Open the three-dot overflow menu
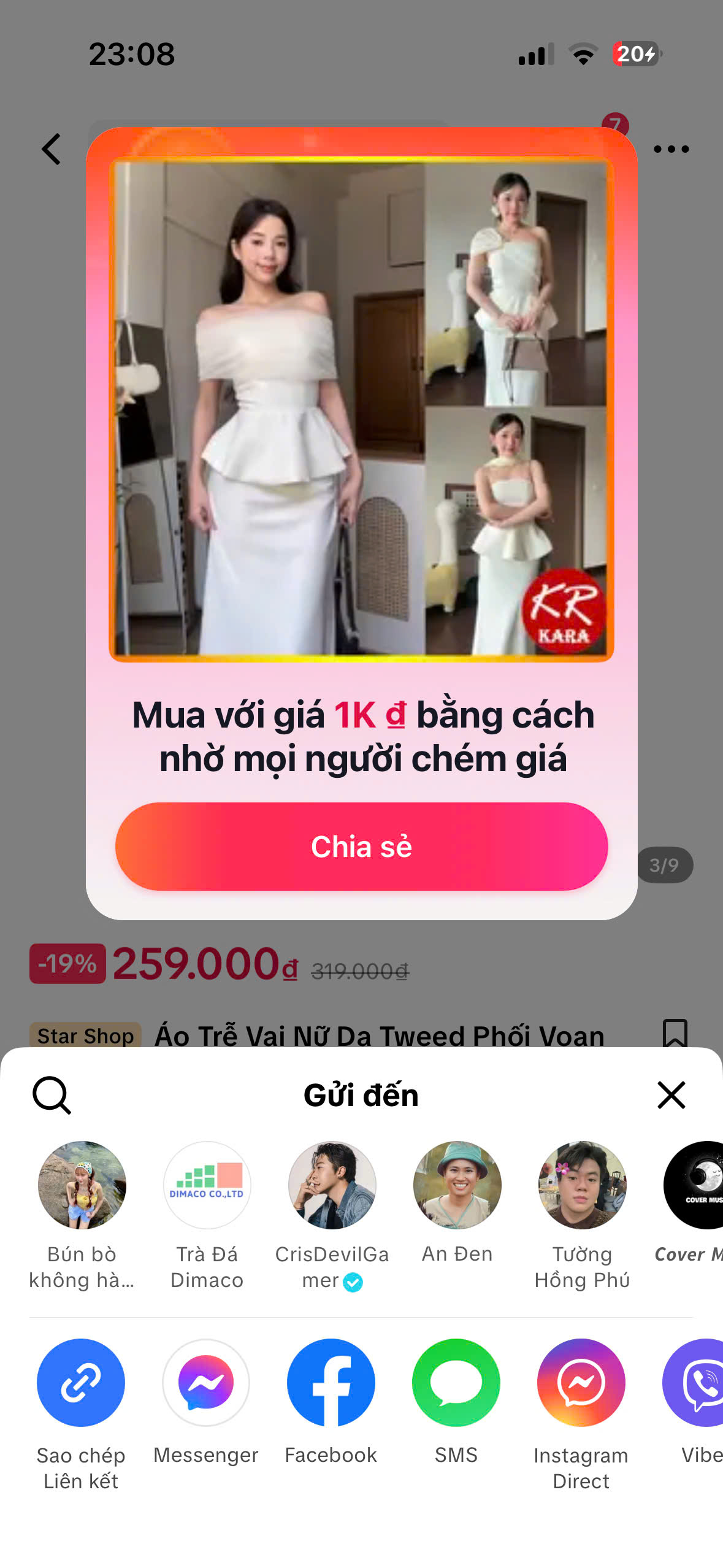 coord(671,149)
